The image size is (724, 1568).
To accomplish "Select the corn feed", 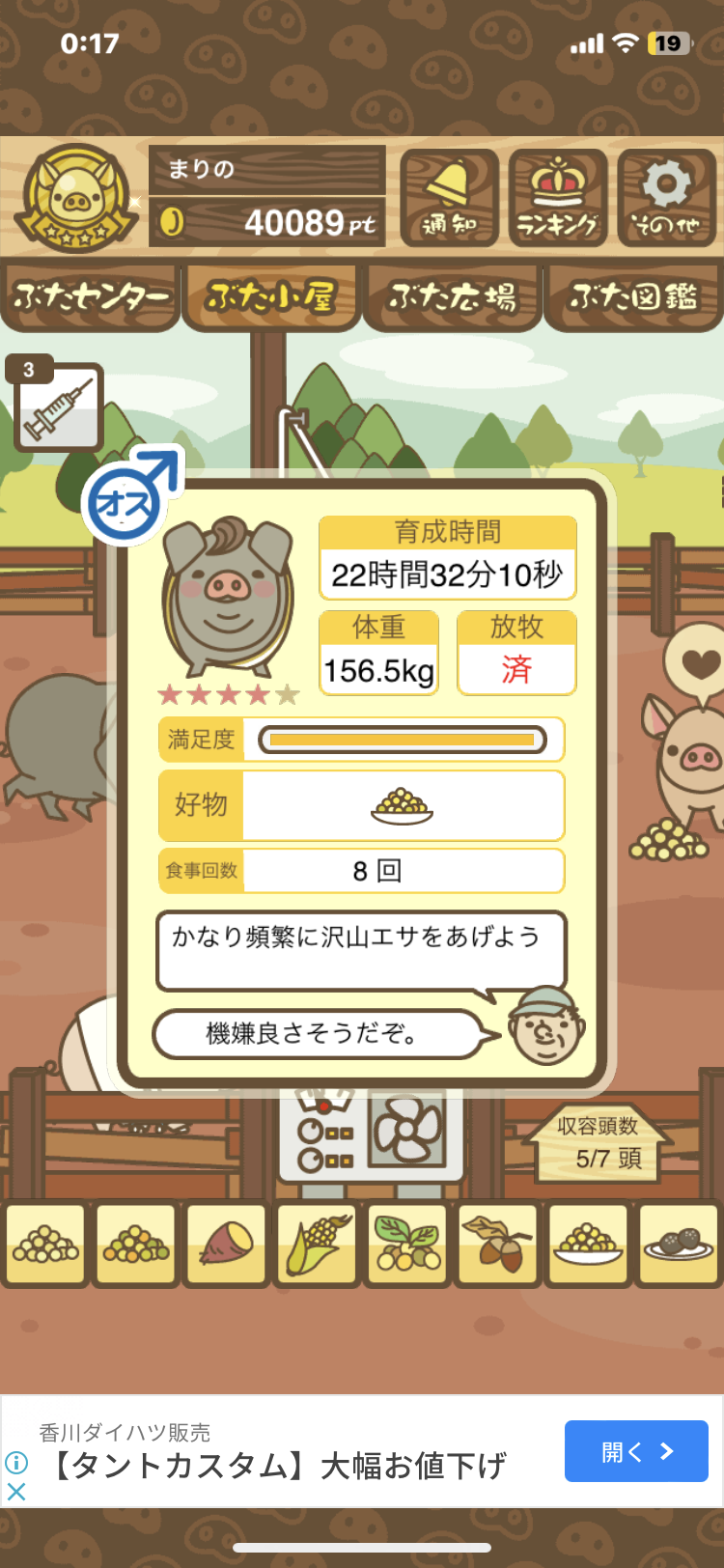I will [x=317, y=1244].
